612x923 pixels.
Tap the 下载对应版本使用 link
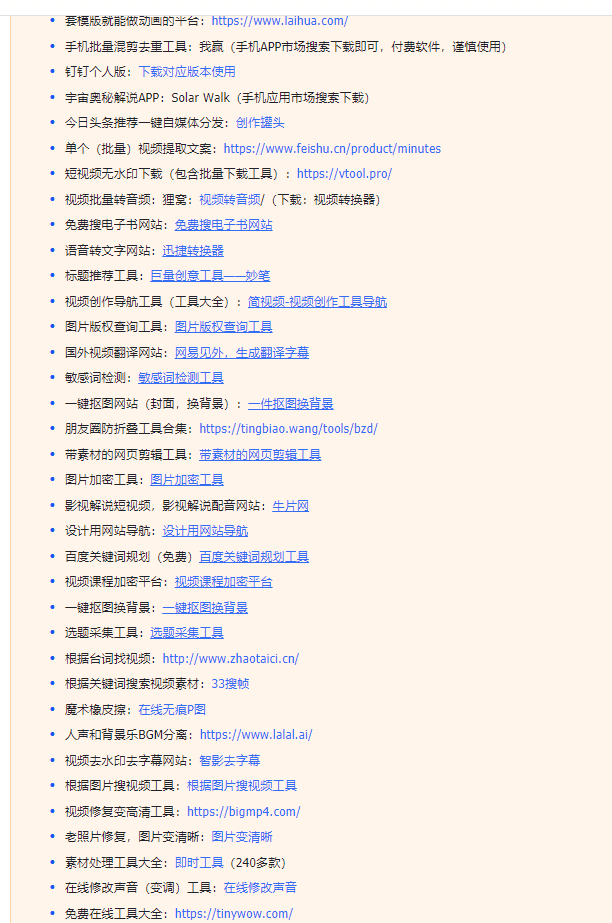pos(187,72)
